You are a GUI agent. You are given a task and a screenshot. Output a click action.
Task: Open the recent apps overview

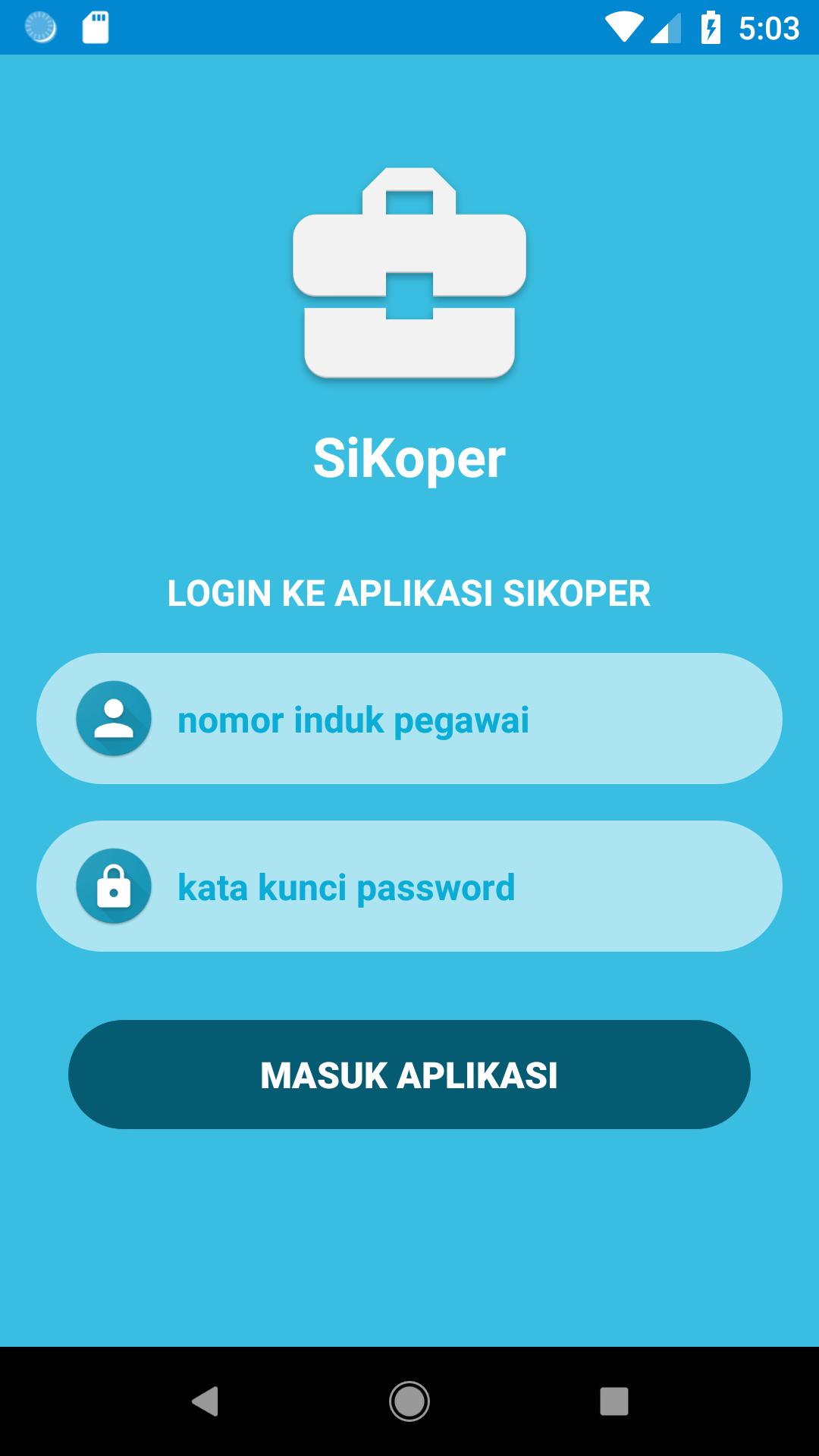[613, 1401]
